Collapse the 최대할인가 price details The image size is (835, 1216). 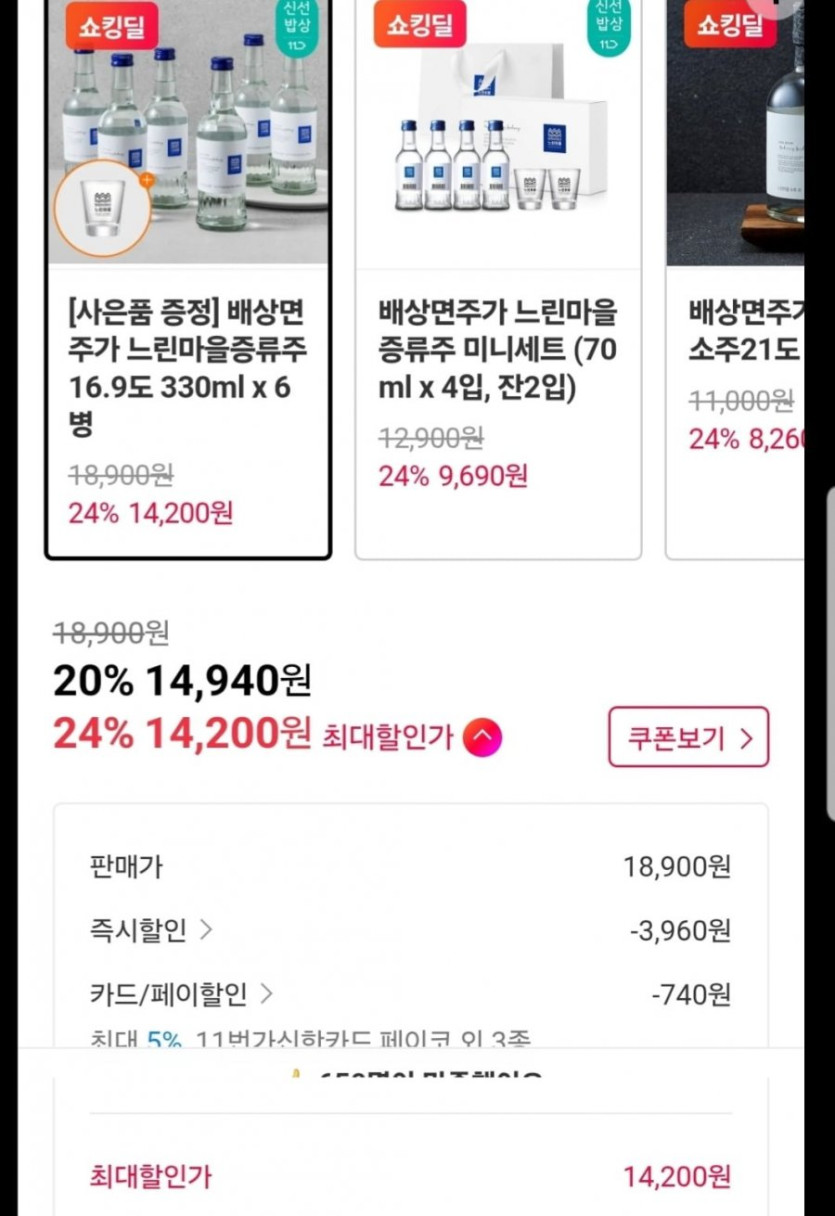click(x=483, y=738)
